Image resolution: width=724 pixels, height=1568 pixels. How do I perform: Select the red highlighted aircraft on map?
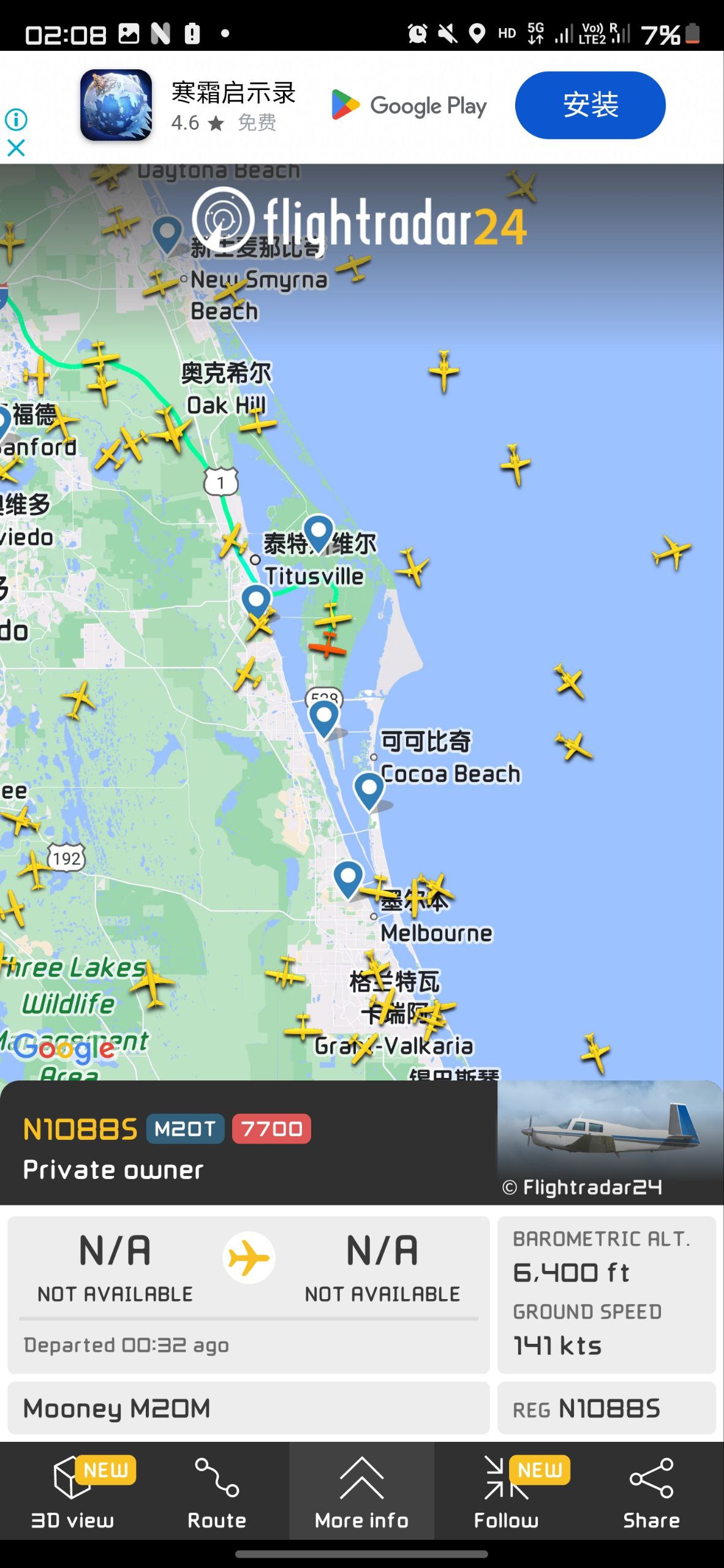(328, 645)
